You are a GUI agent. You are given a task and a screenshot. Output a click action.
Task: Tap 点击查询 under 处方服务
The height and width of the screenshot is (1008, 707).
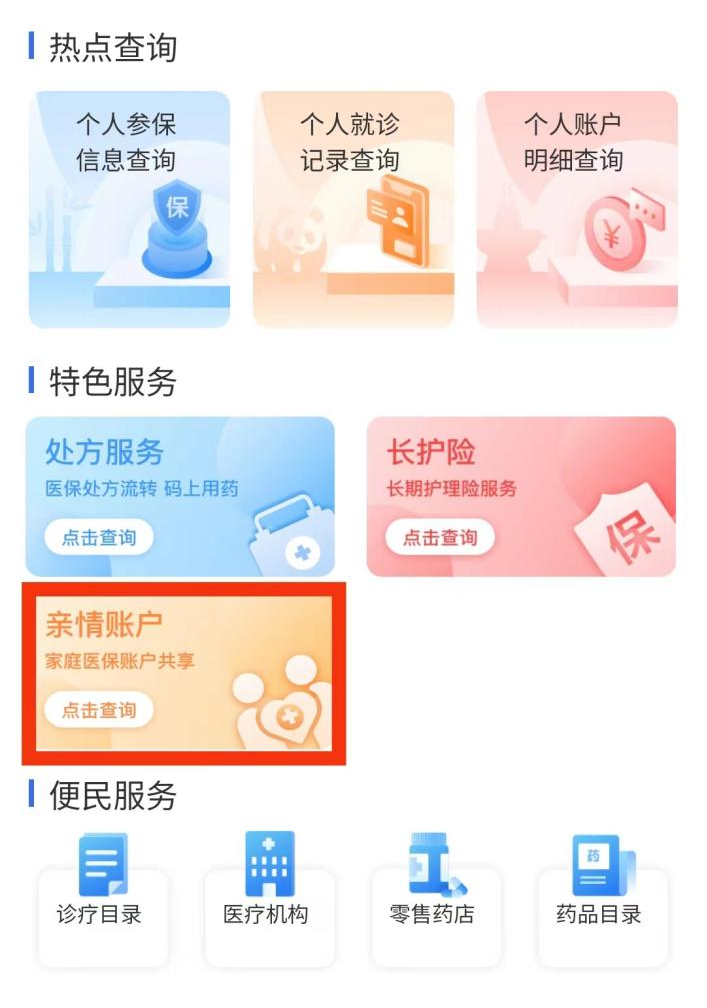click(99, 538)
